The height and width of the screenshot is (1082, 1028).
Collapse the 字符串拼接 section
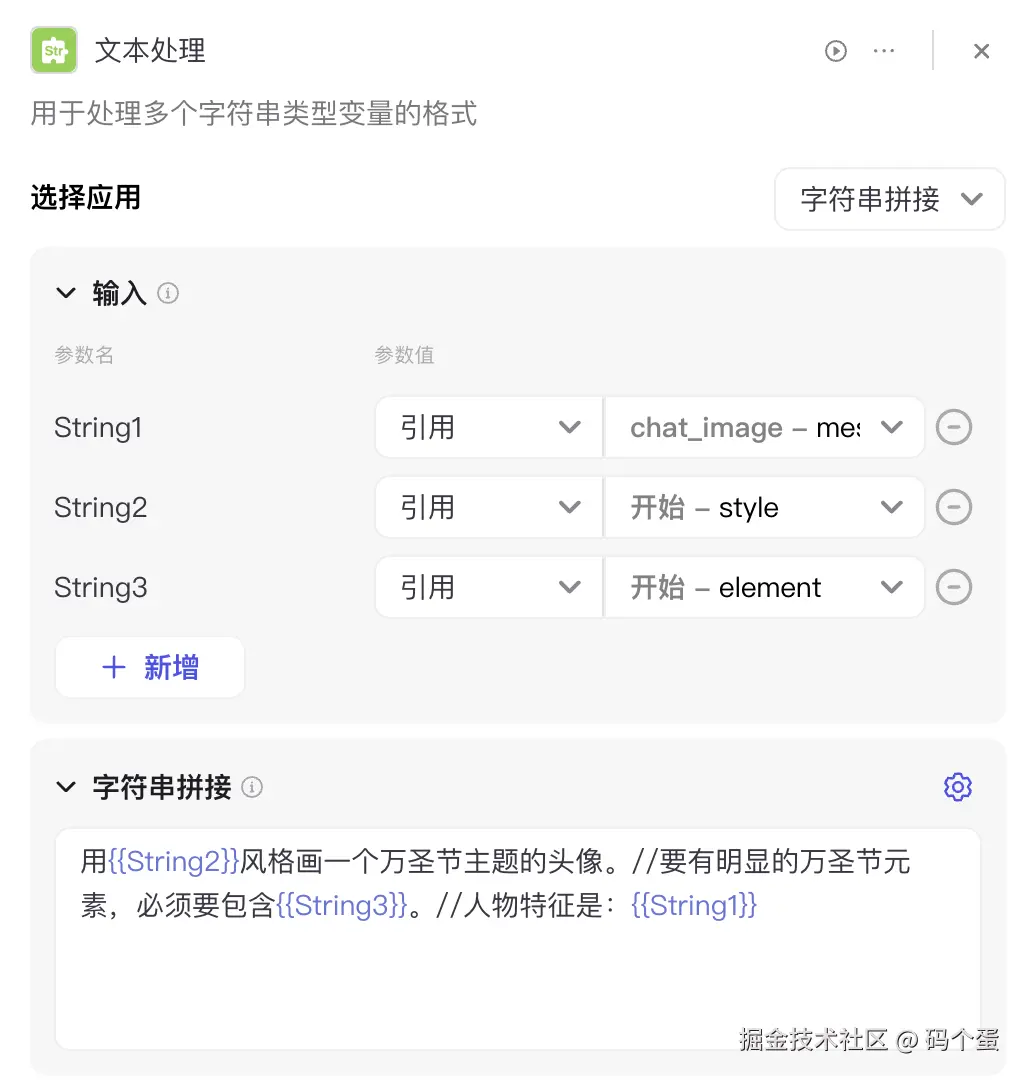click(66, 787)
